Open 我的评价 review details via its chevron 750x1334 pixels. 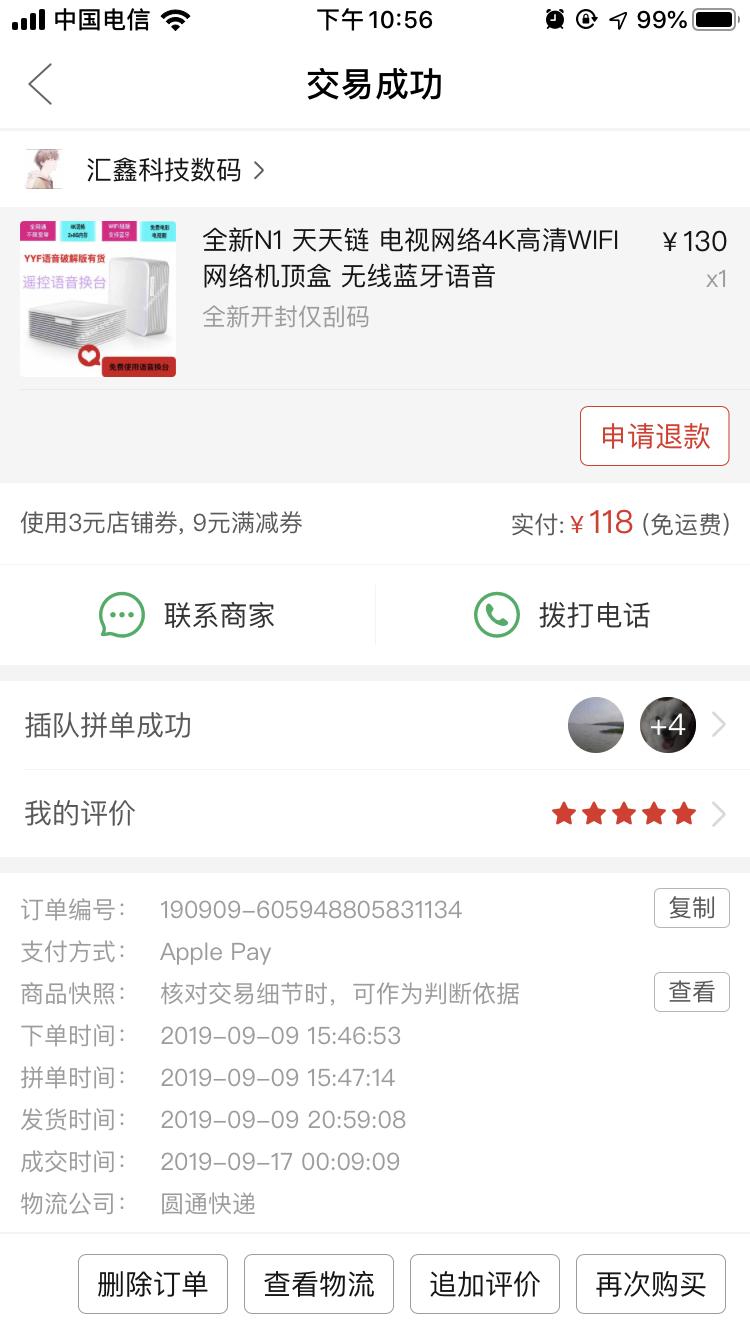pyautogui.click(x=720, y=813)
